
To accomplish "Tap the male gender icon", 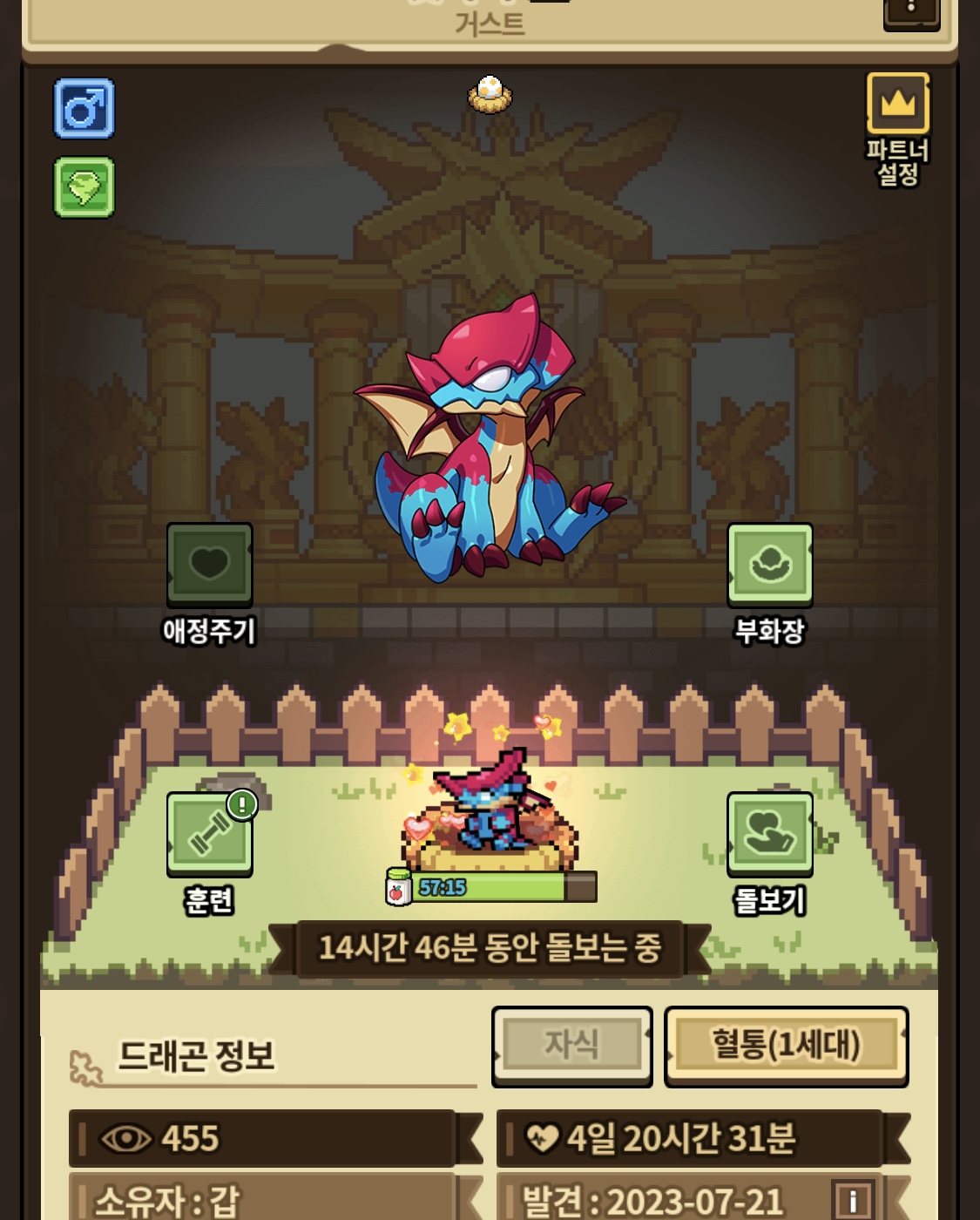I will tap(84, 109).
